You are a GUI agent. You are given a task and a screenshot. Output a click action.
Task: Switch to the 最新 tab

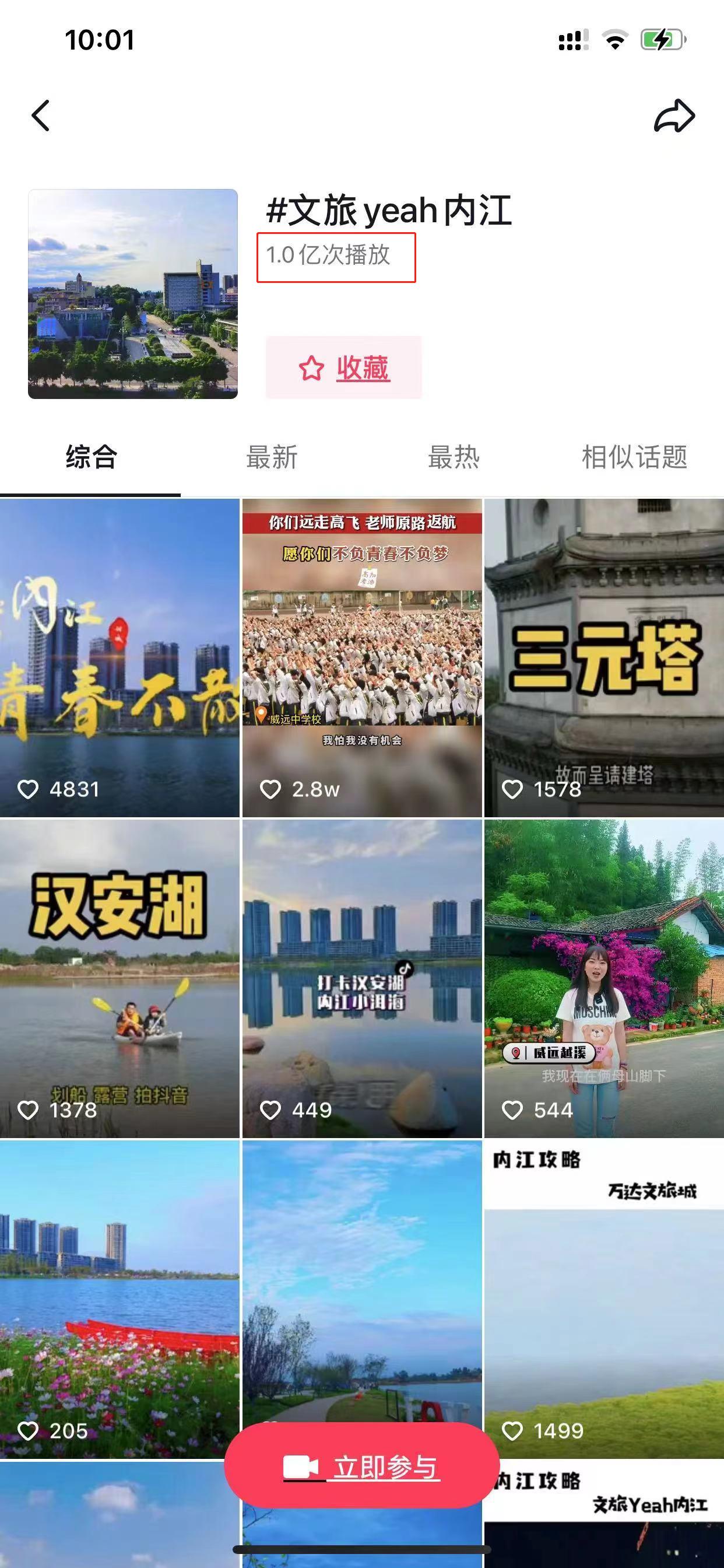click(271, 459)
